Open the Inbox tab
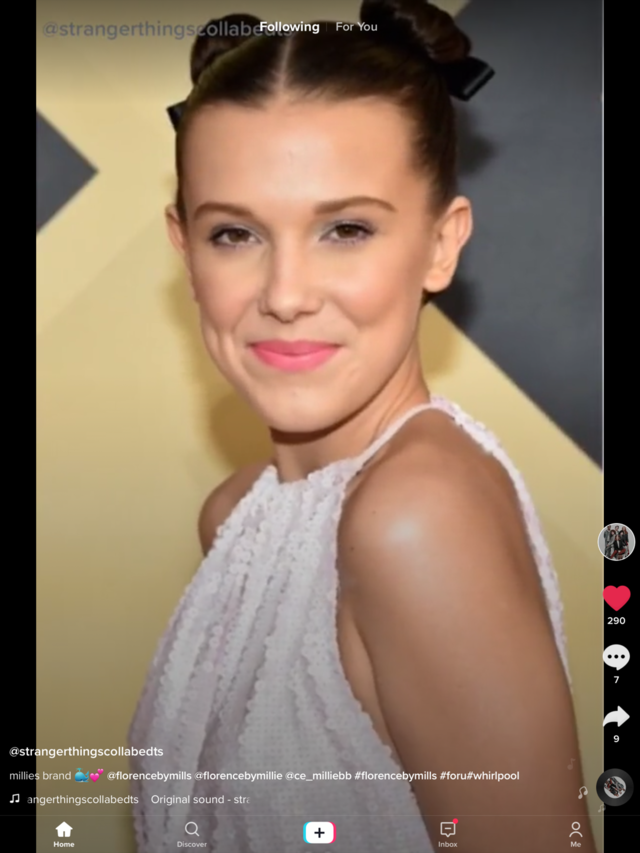The width and height of the screenshot is (640, 853). click(x=448, y=834)
